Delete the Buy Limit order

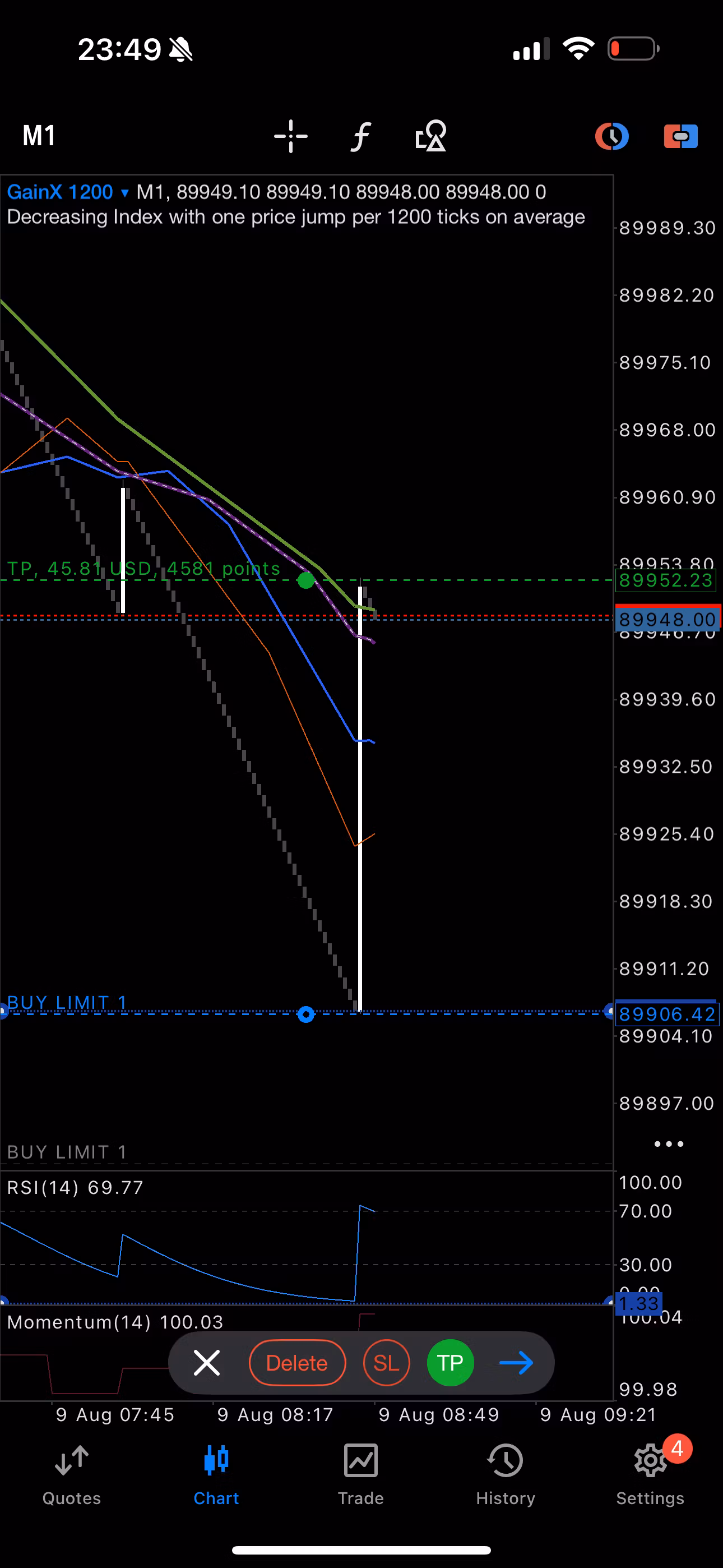tap(297, 1362)
